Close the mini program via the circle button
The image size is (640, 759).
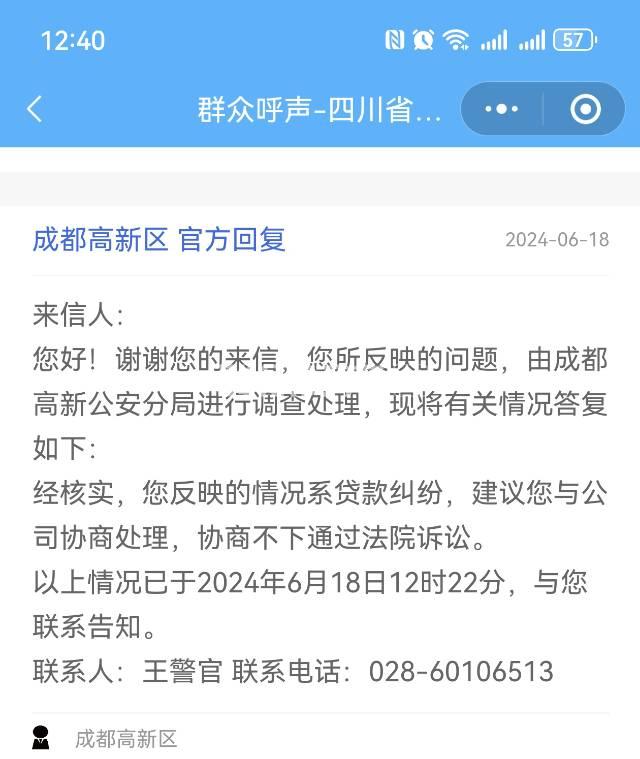(585, 109)
